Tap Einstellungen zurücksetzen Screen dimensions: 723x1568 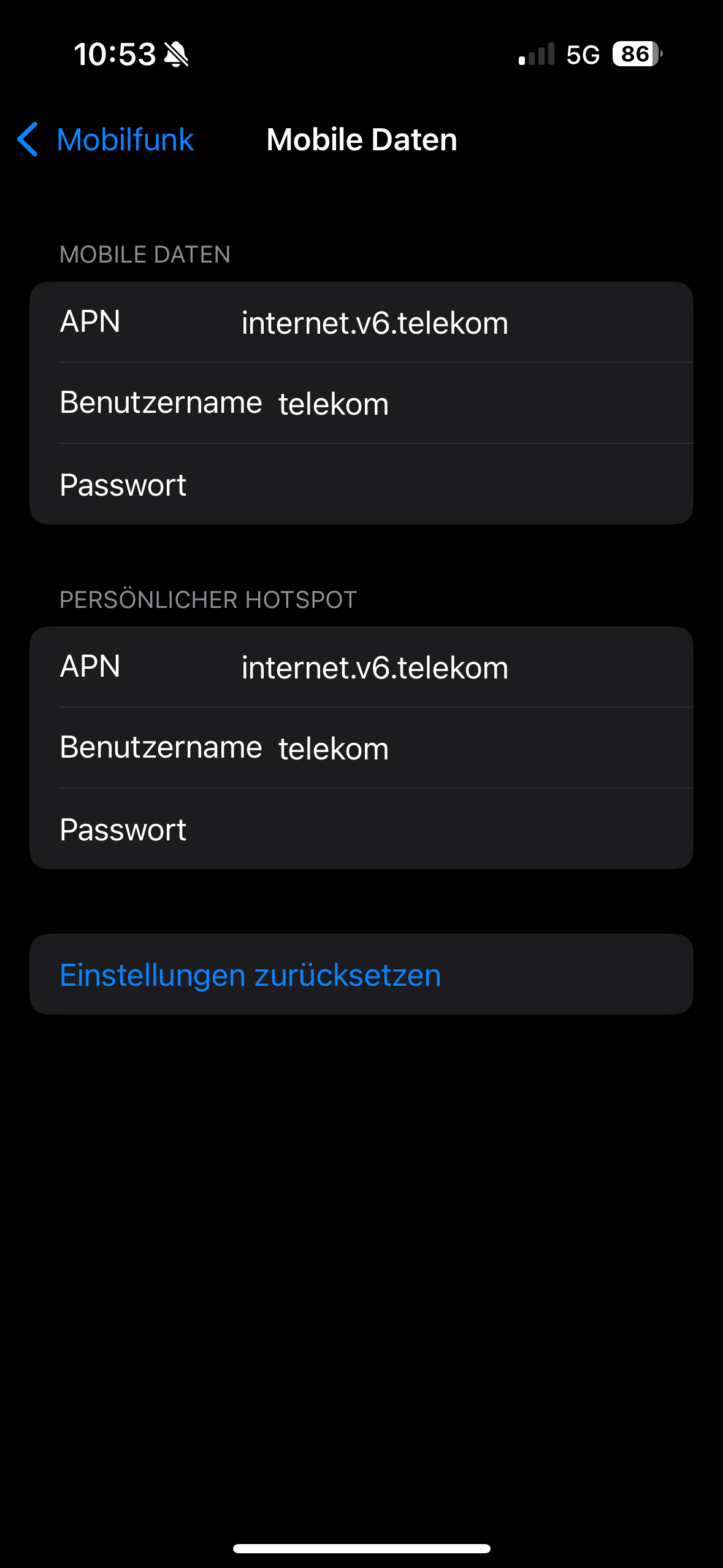click(251, 975)
